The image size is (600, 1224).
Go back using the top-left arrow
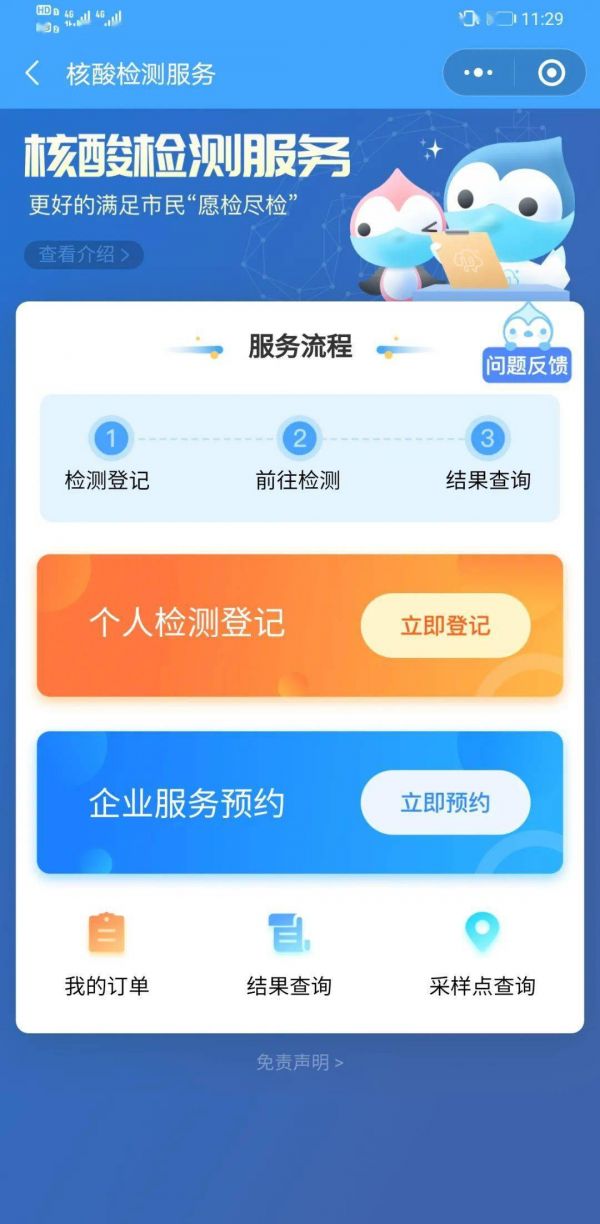(32, 73)
